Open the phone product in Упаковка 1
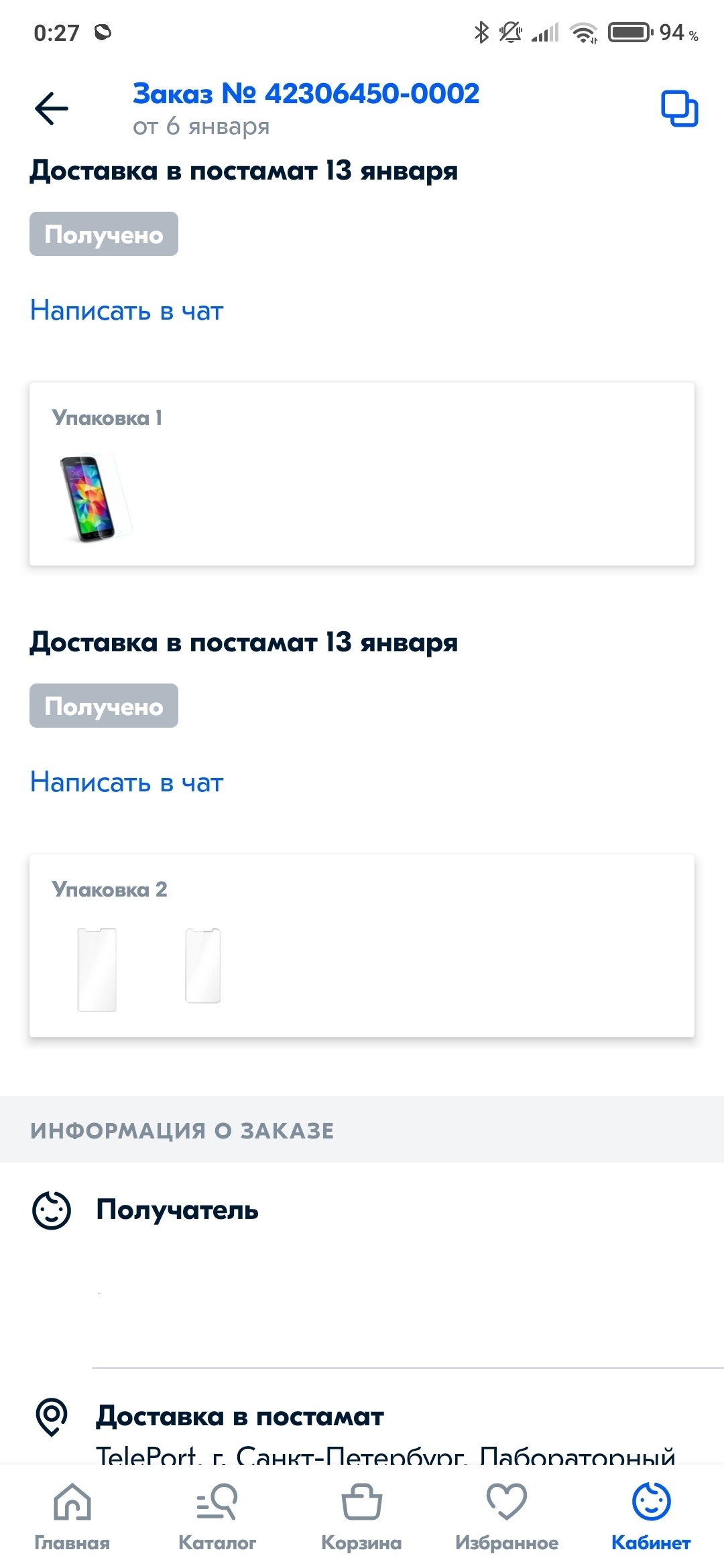 click(94, 497)
